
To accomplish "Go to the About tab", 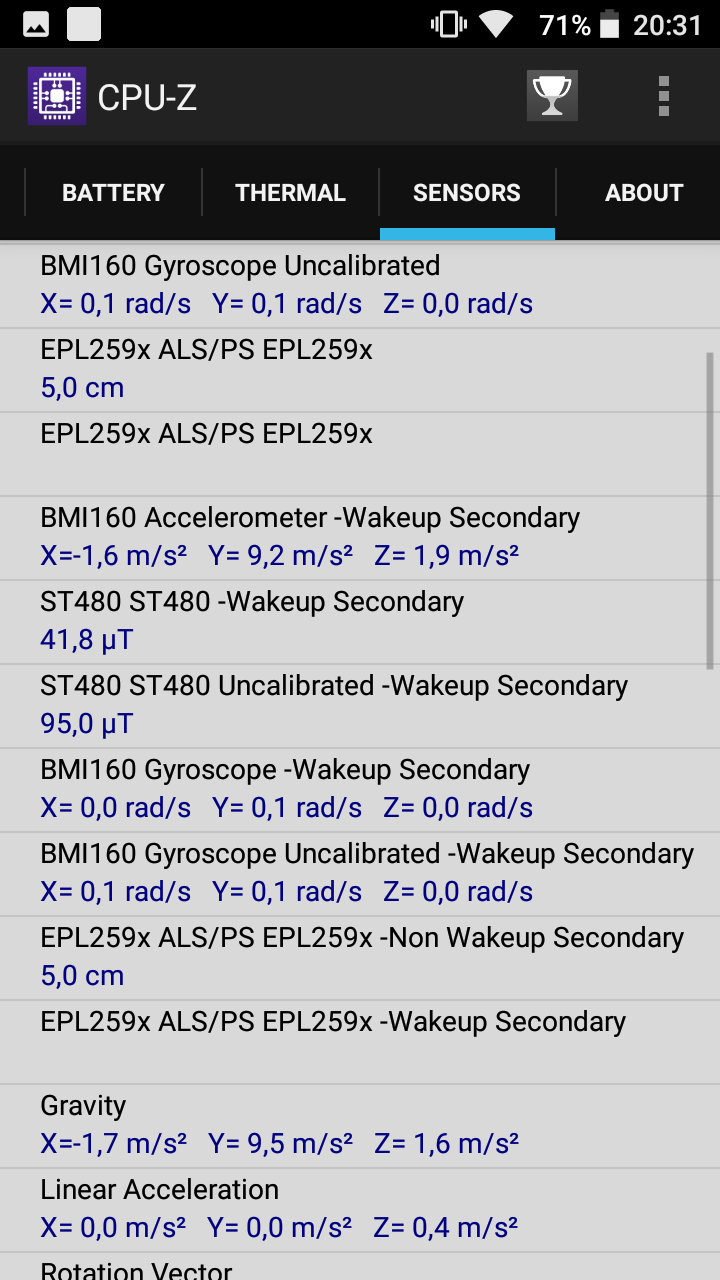I will (643, 193).
